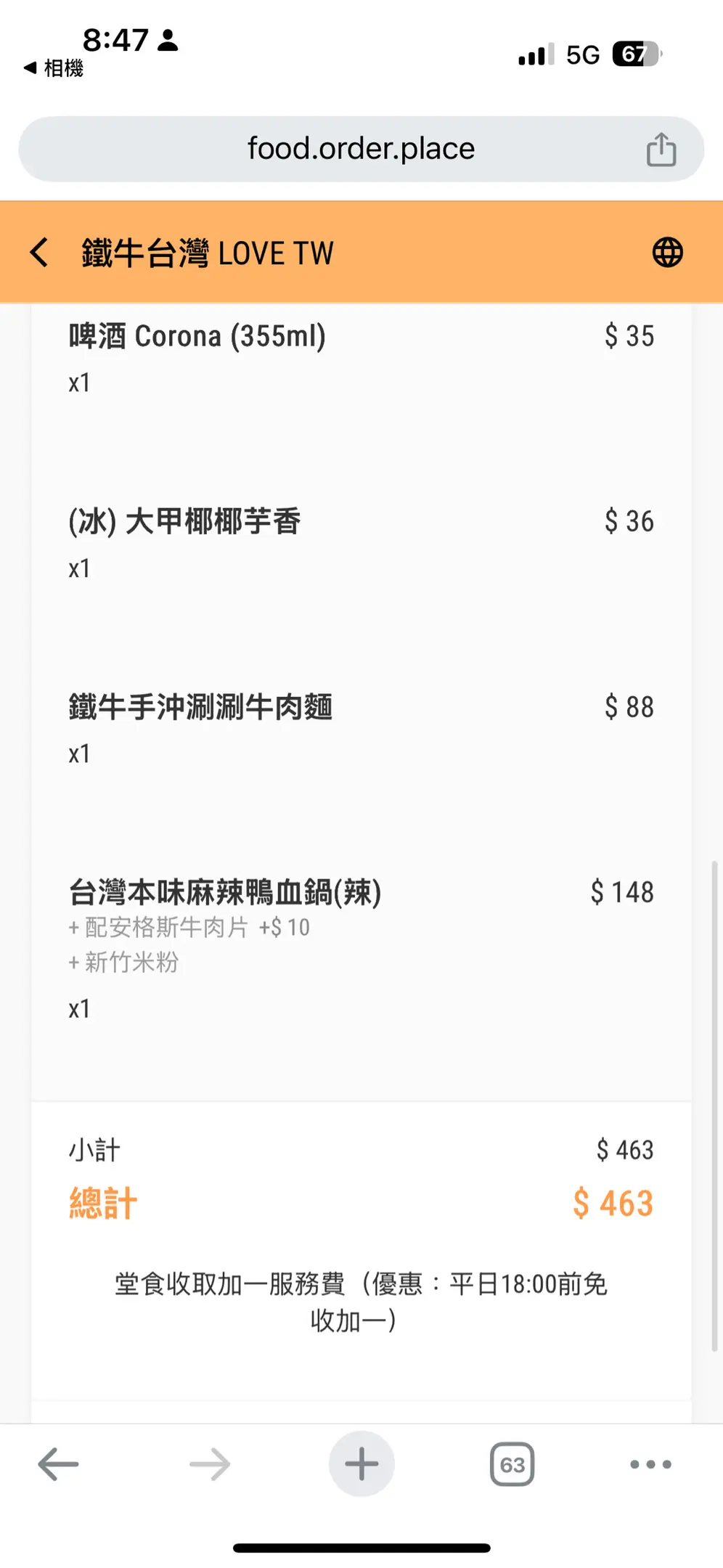Tap the food.order.place address bar

click(361, 149)
